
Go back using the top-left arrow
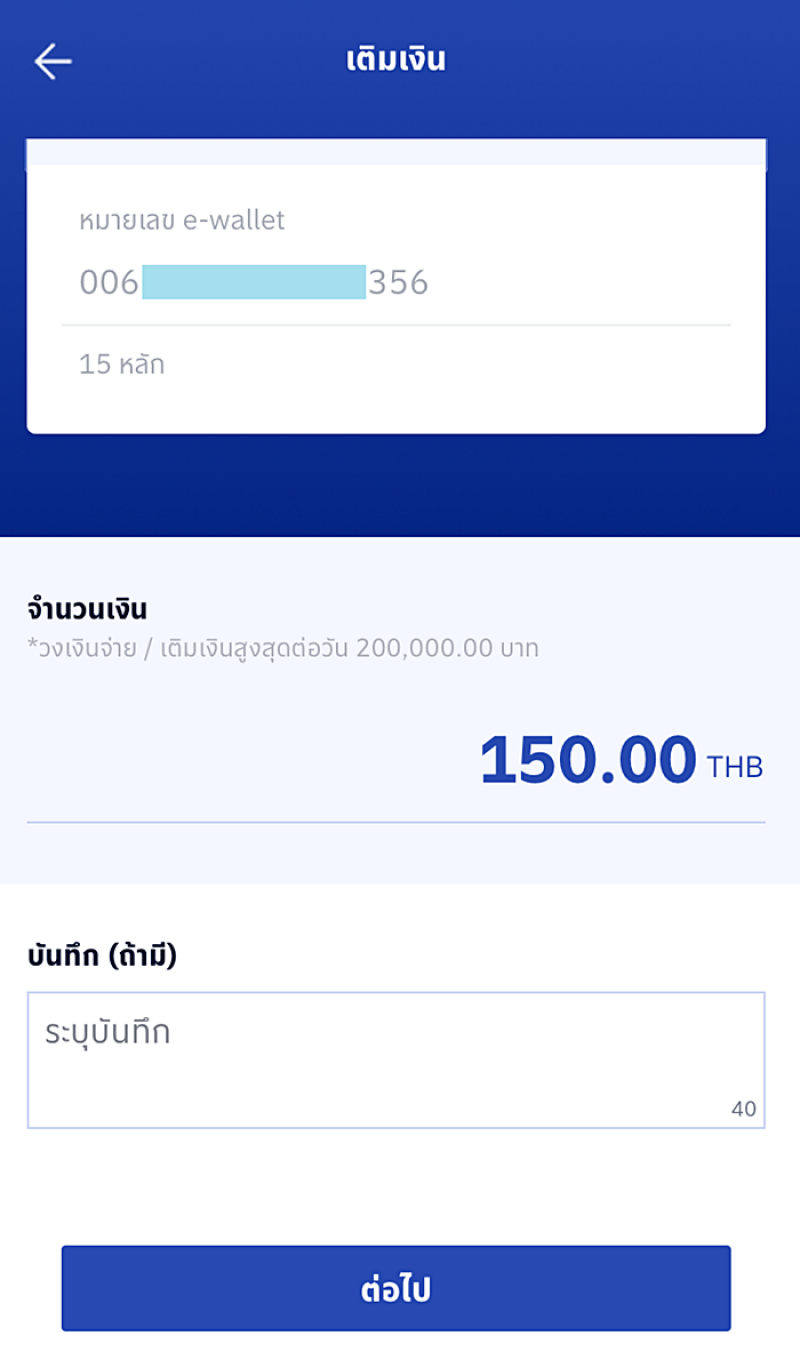coord(53,61)
